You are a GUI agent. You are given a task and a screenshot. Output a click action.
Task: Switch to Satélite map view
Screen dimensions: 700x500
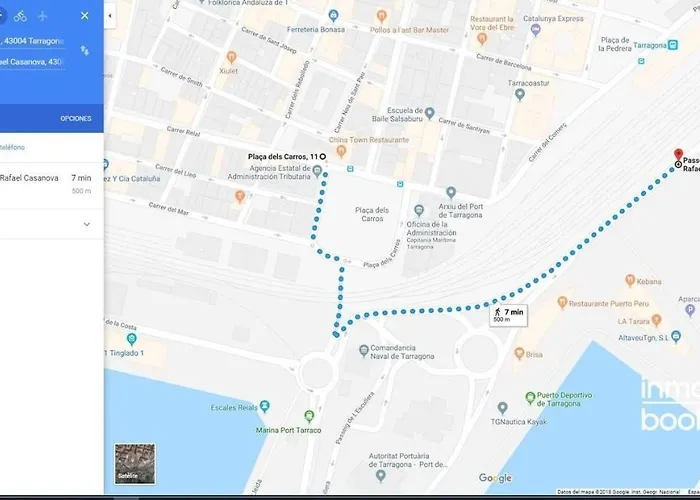pyautogui.click(x=129, y=463)
